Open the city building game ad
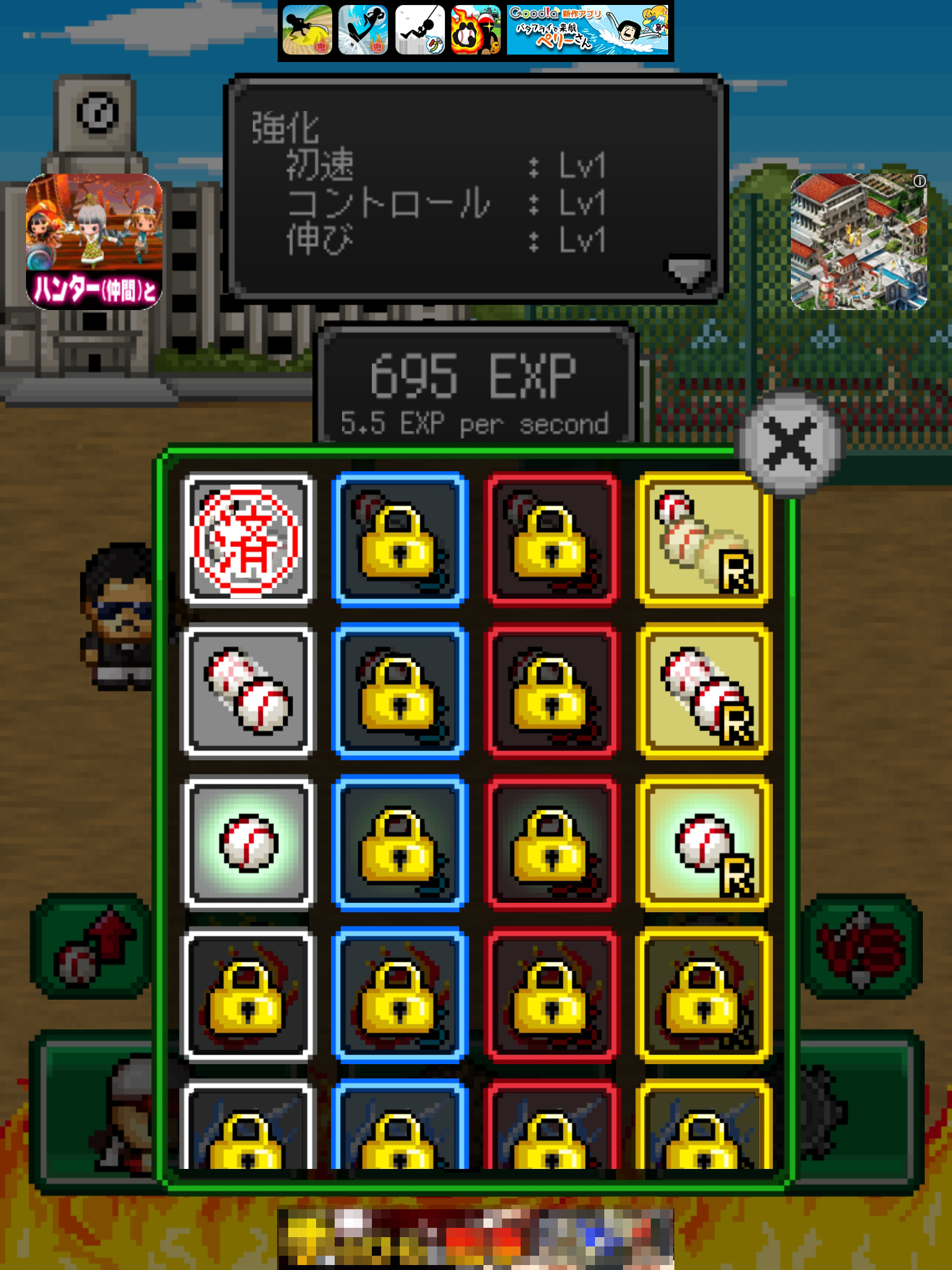 859,242
